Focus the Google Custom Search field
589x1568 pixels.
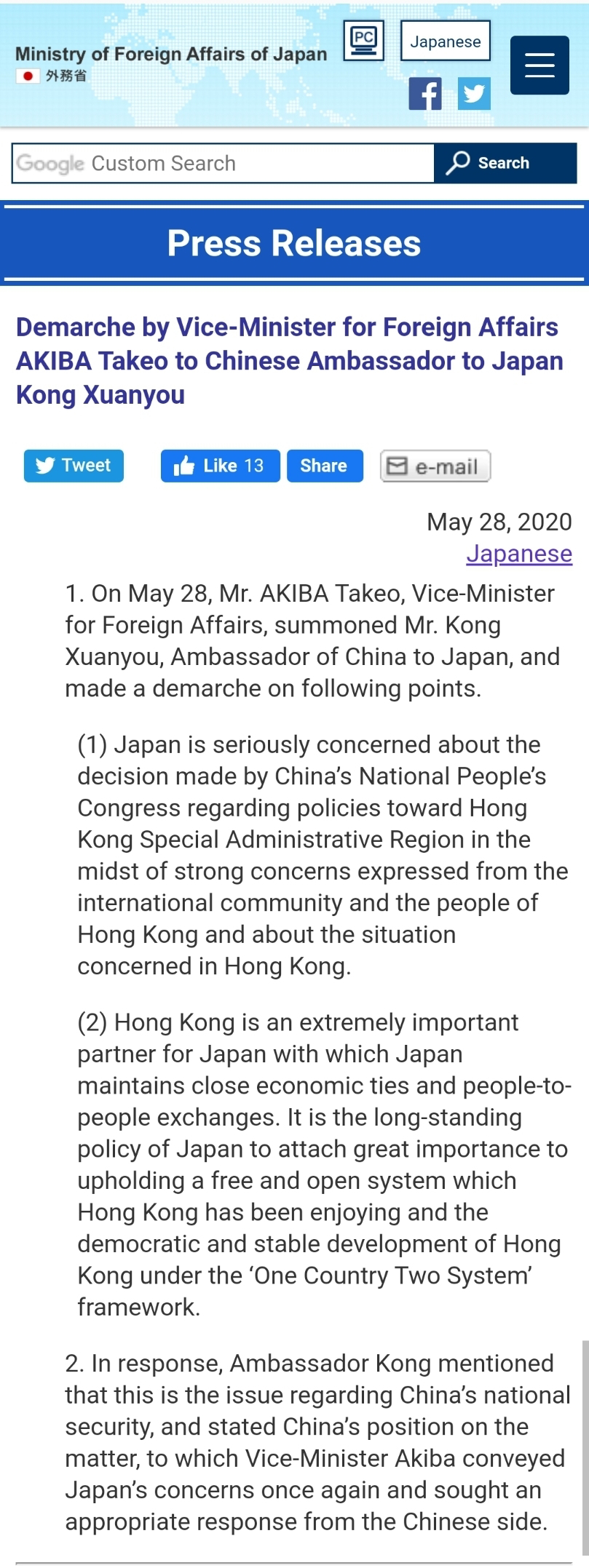[x=223, y=163]
